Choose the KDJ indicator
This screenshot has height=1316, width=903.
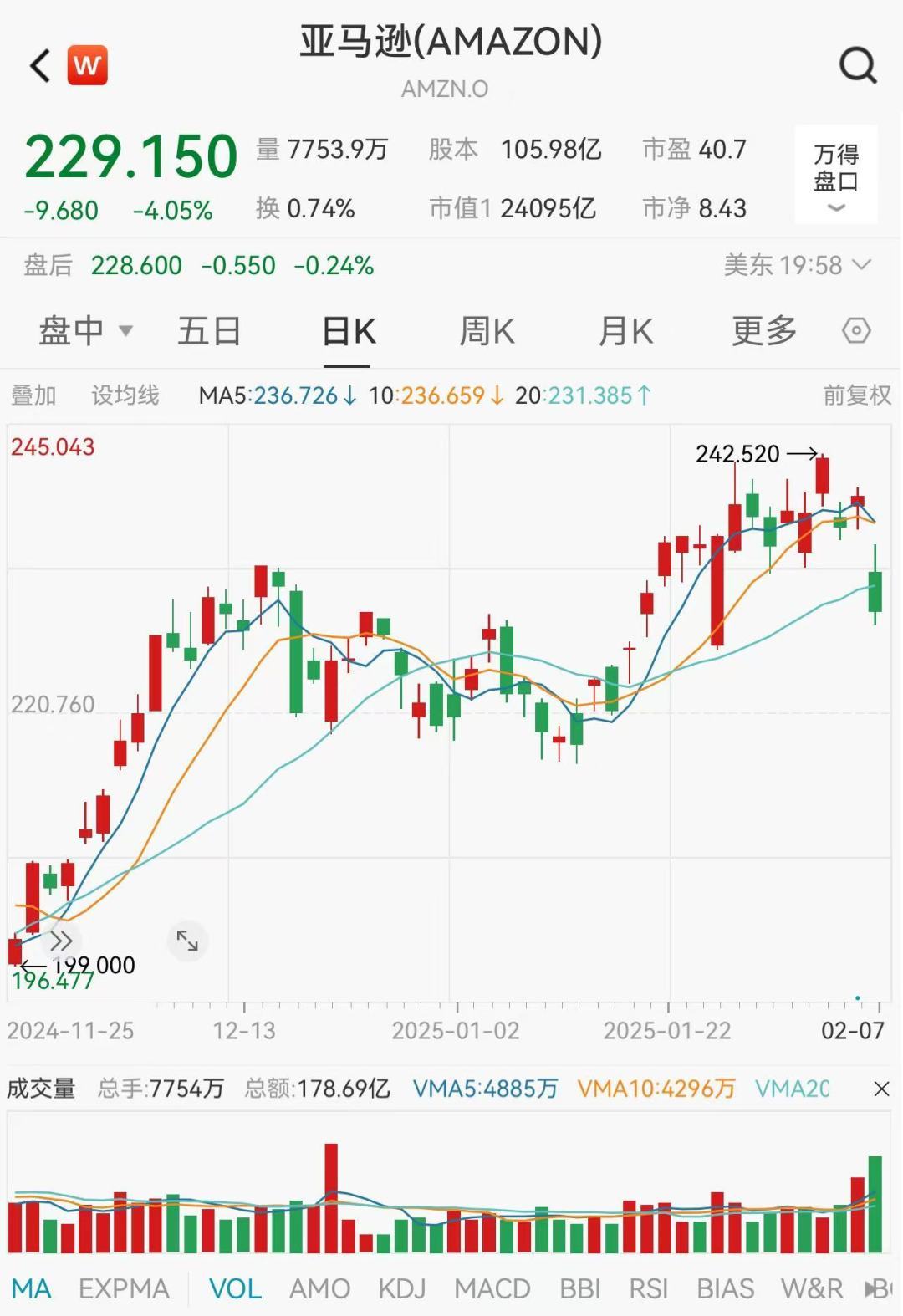(401, 1288)
